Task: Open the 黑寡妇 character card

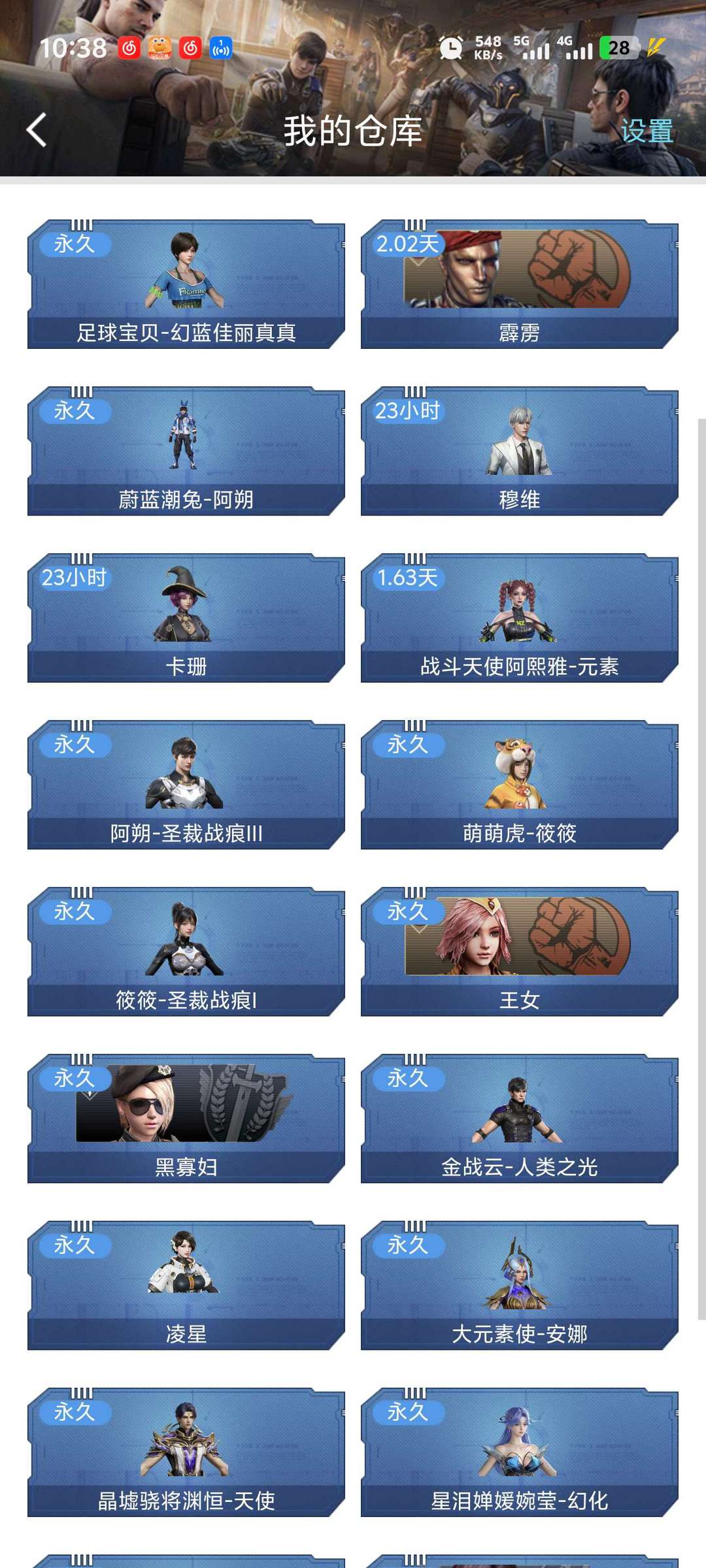Action: click(186, 1119)
